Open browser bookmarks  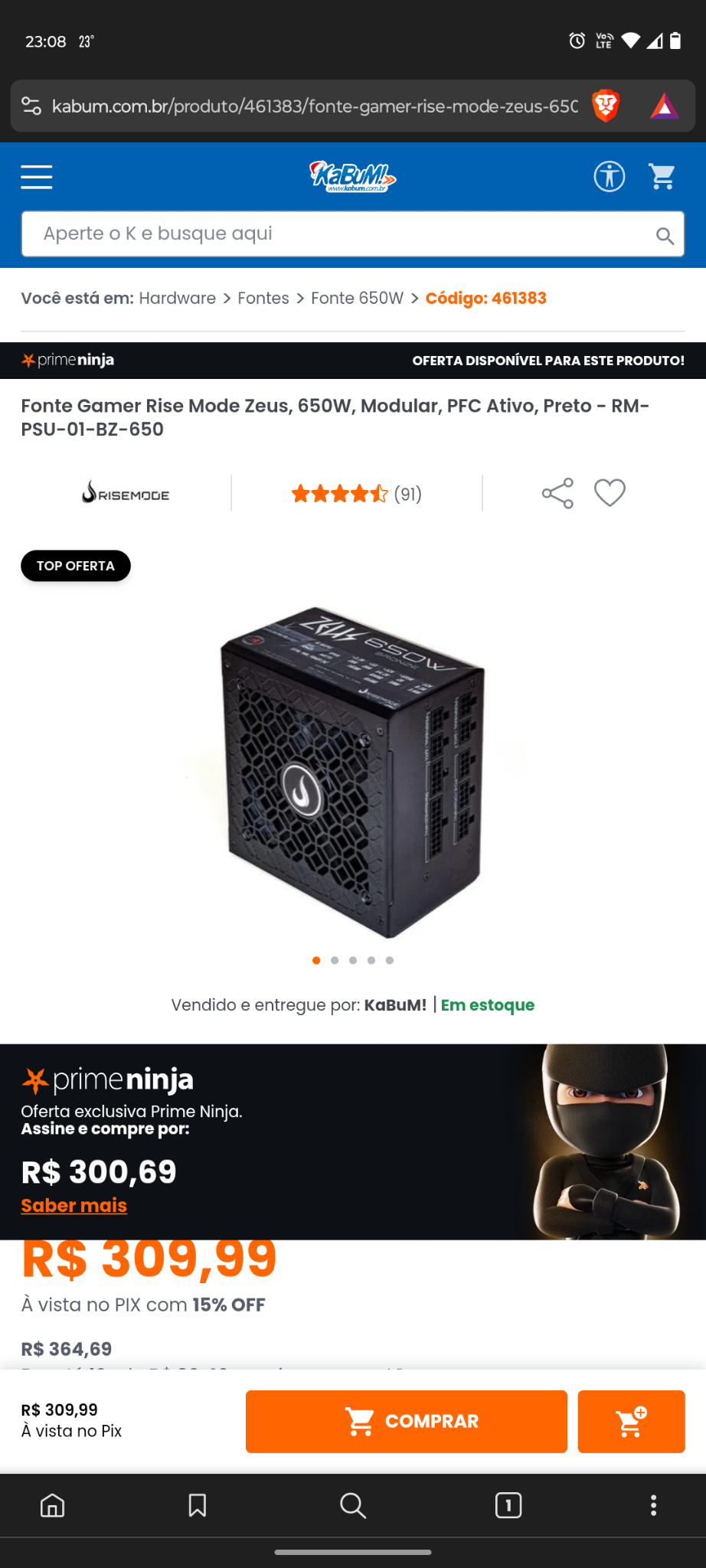click(x=198, y=1505)
